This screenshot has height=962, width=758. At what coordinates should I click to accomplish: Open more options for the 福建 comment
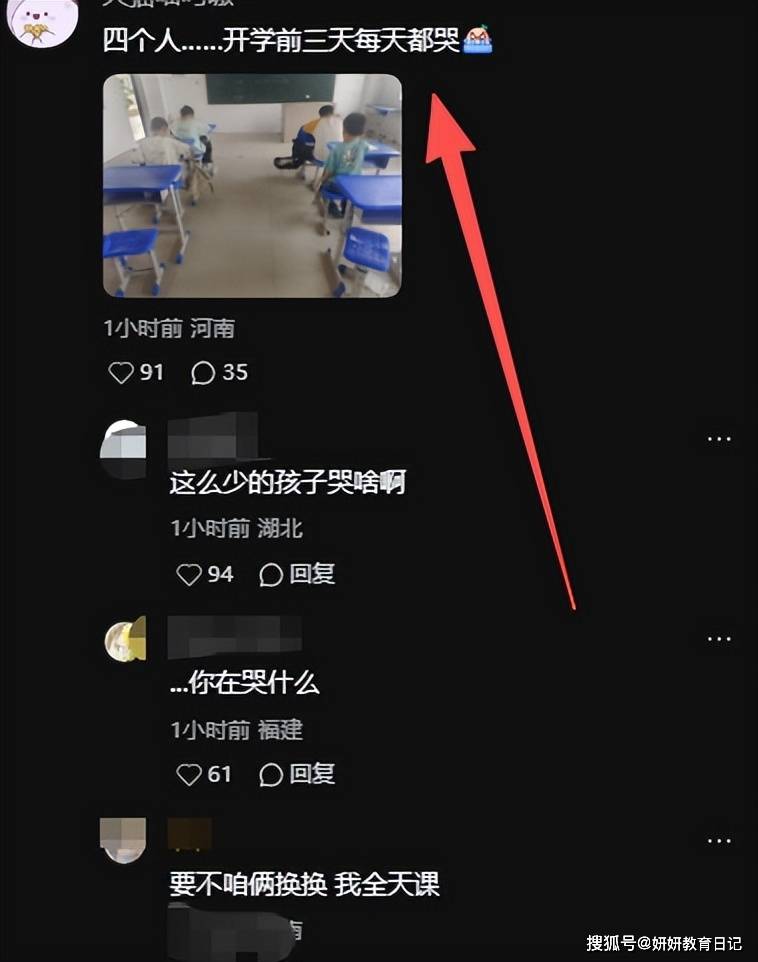point(719,639)
